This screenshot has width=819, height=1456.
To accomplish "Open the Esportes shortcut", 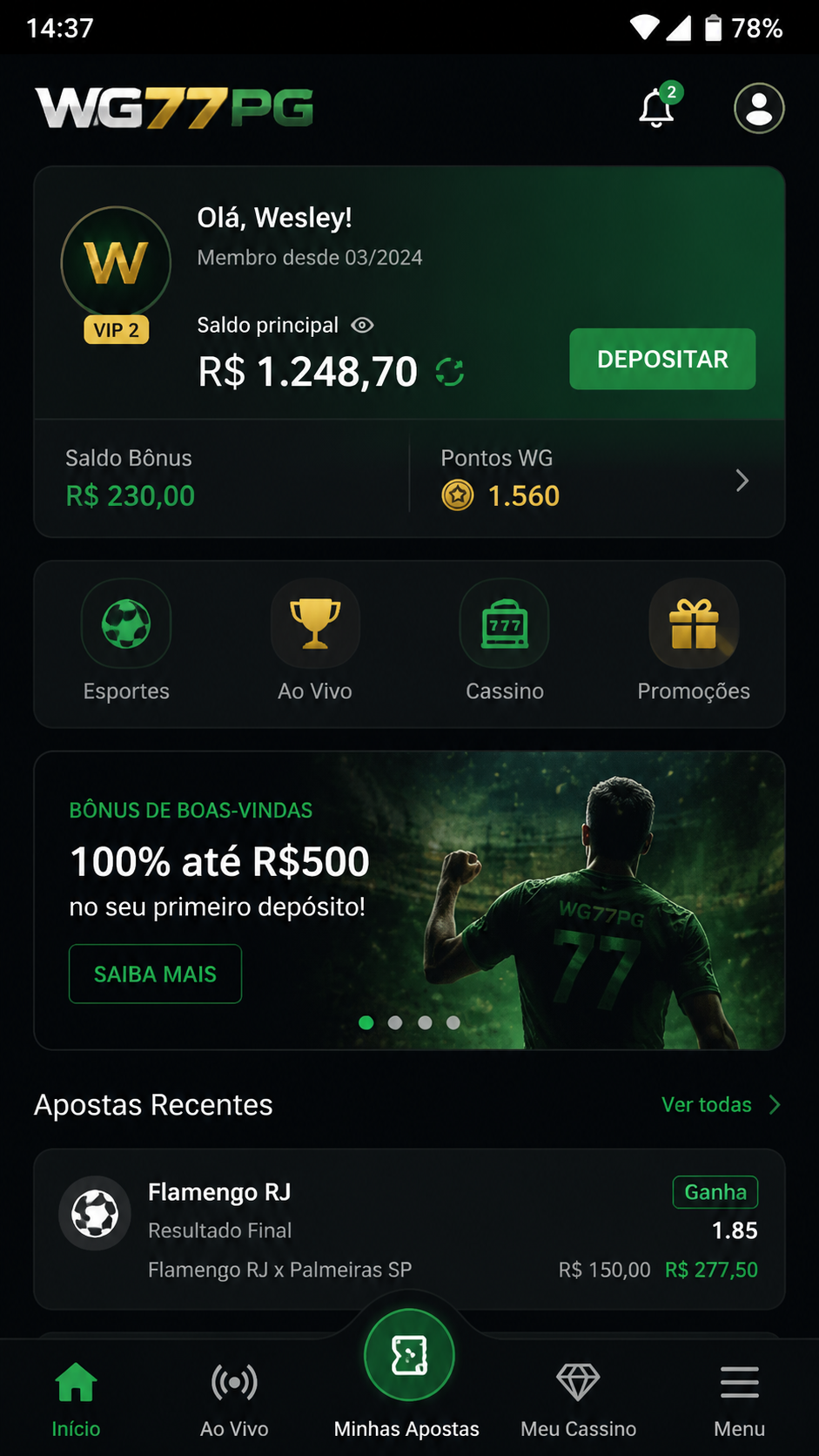I will click(x=126, y=642).
